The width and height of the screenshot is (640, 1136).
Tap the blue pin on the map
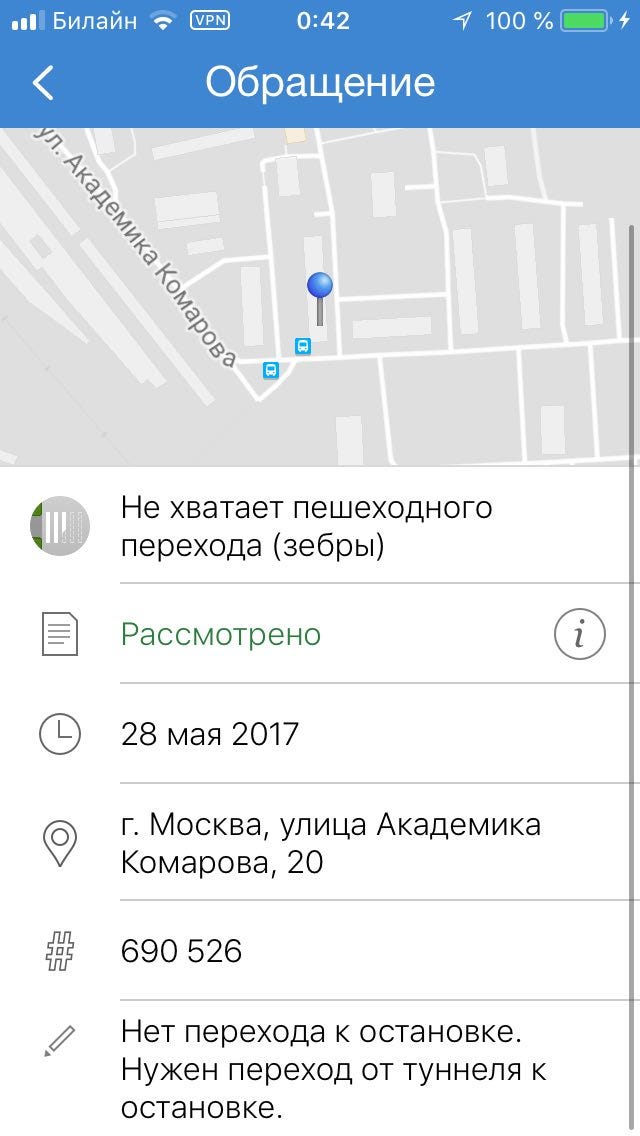(x=320, y=298)
